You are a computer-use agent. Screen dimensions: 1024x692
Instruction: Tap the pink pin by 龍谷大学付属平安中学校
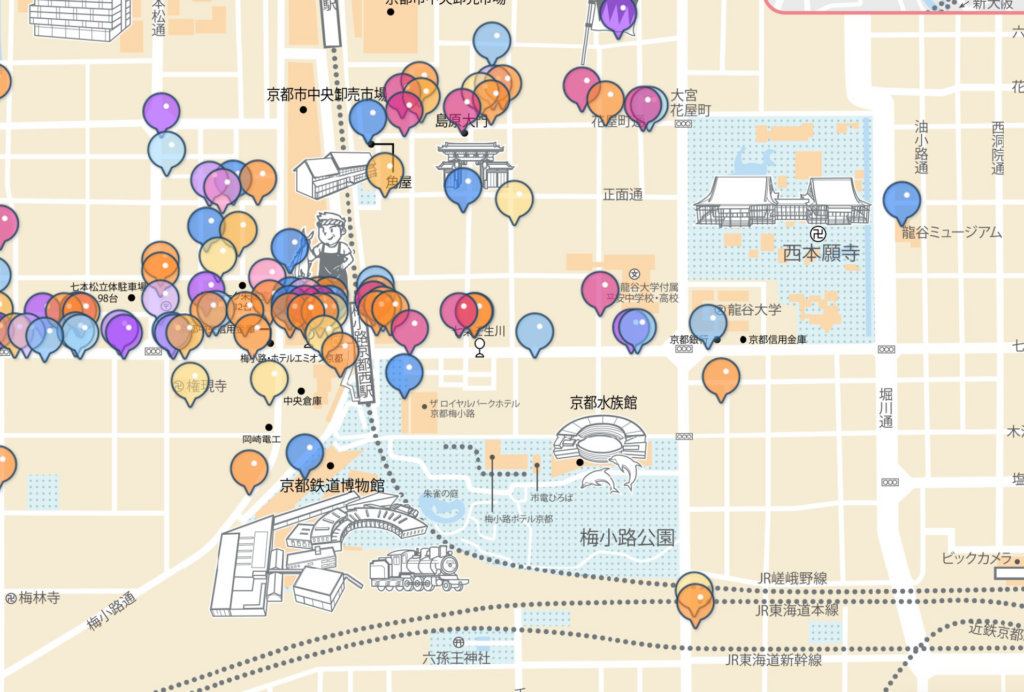(600, 289)
